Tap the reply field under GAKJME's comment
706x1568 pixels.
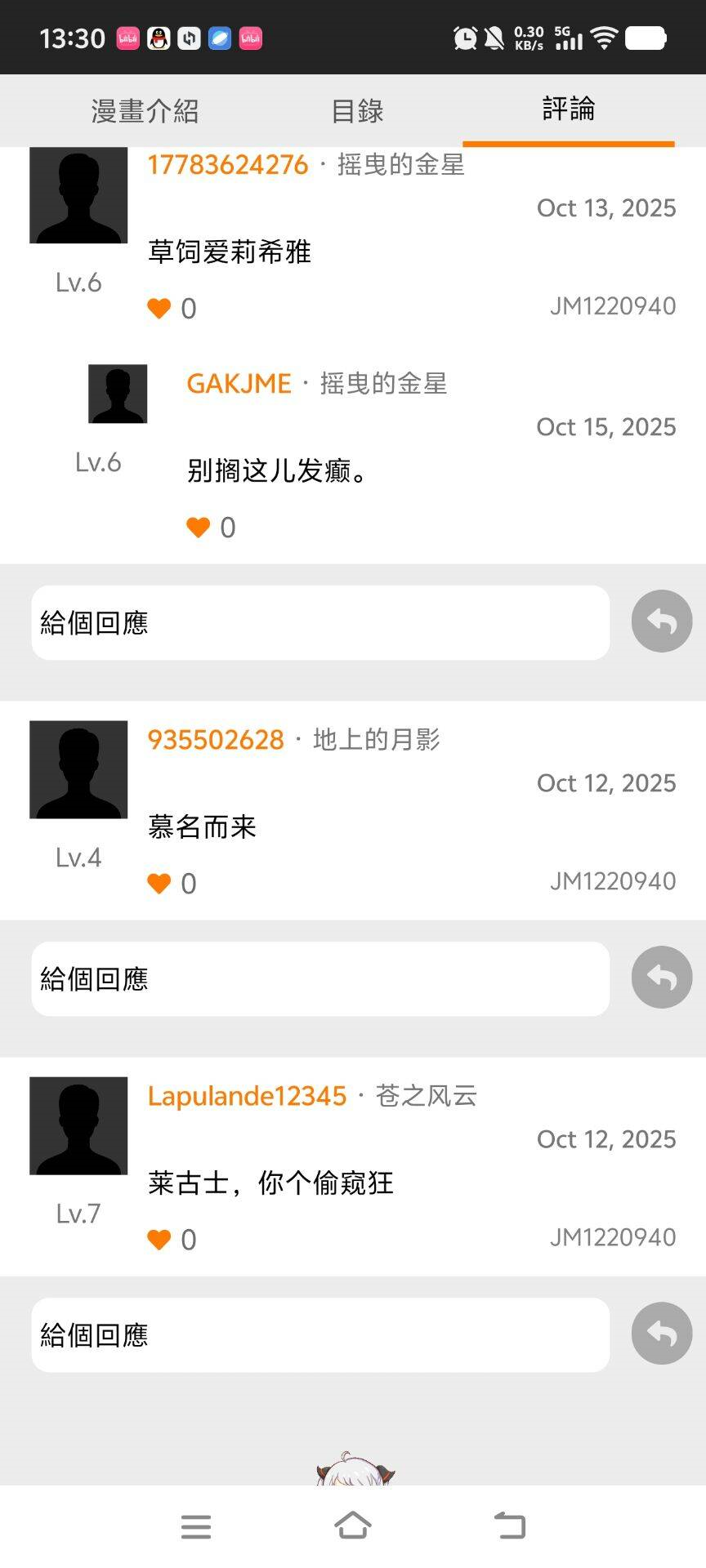coord(320,623)
